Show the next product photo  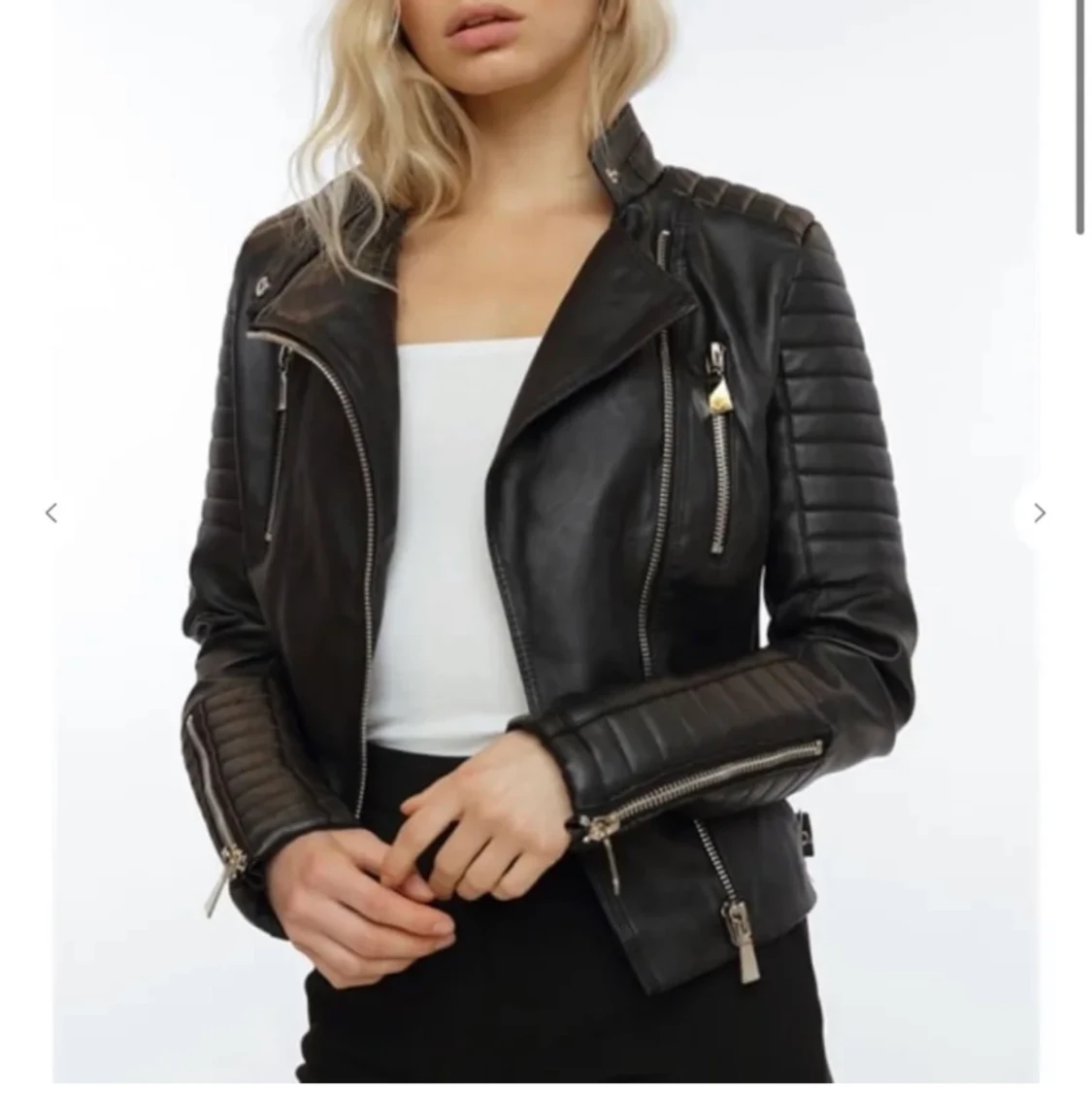point(1040,513)
